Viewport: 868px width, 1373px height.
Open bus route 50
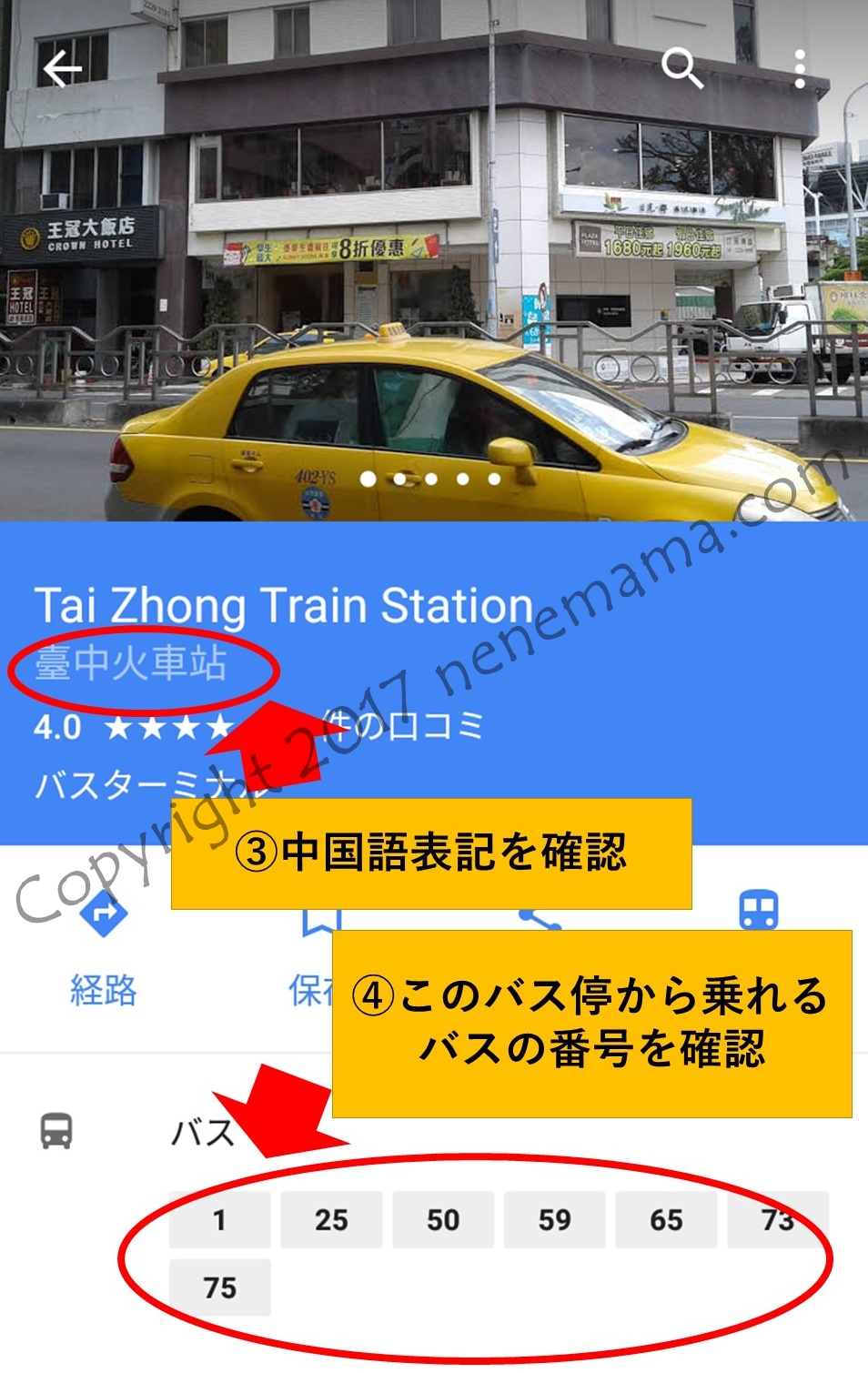point(443,1219)
